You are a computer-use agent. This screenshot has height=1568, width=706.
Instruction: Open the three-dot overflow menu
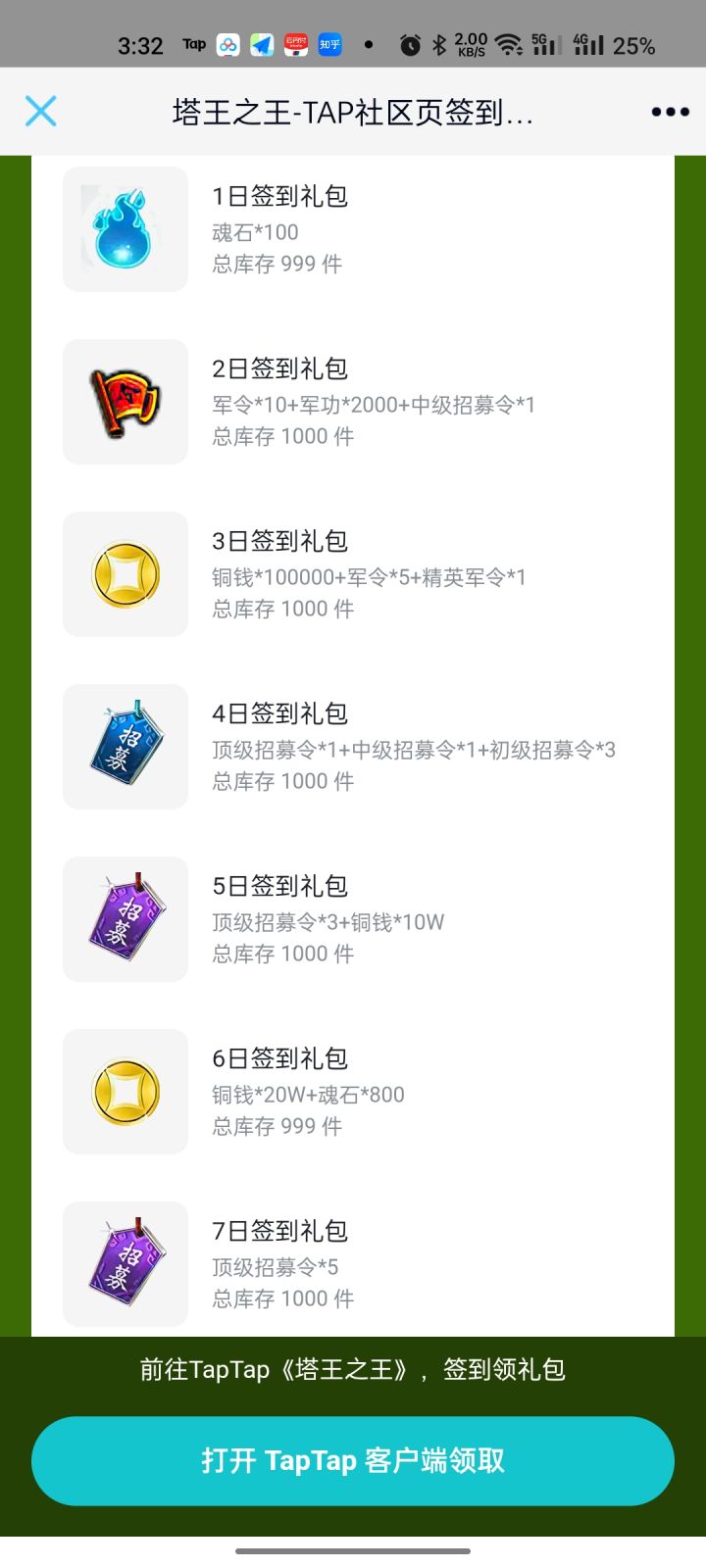click(670, 112)
